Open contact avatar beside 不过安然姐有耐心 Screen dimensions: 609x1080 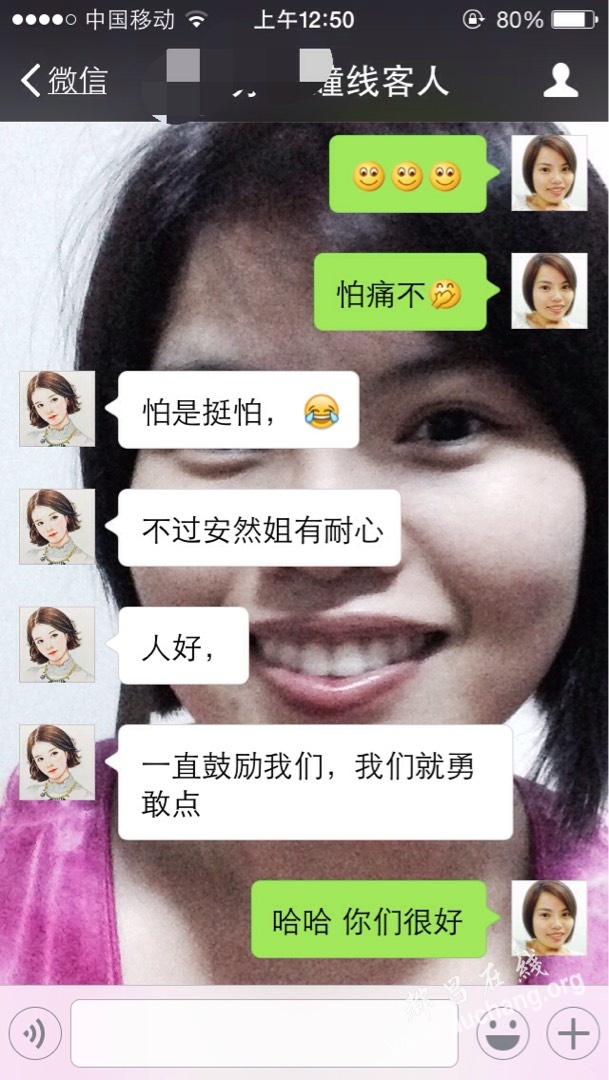[x=57, y=527]
